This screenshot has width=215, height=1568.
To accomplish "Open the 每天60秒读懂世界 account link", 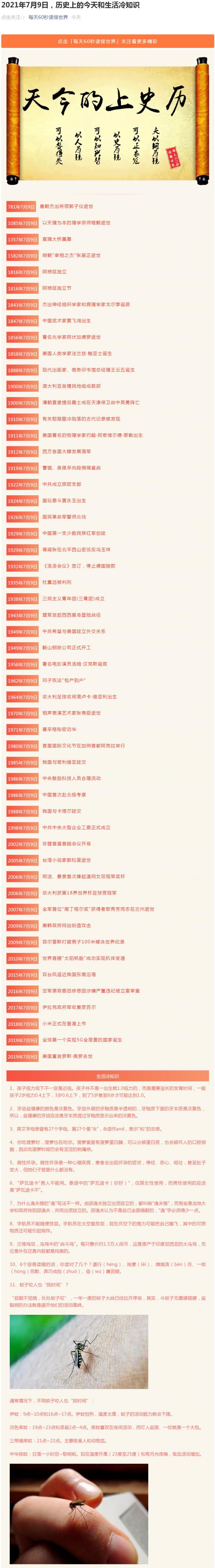I will click(x=48, y=17).
